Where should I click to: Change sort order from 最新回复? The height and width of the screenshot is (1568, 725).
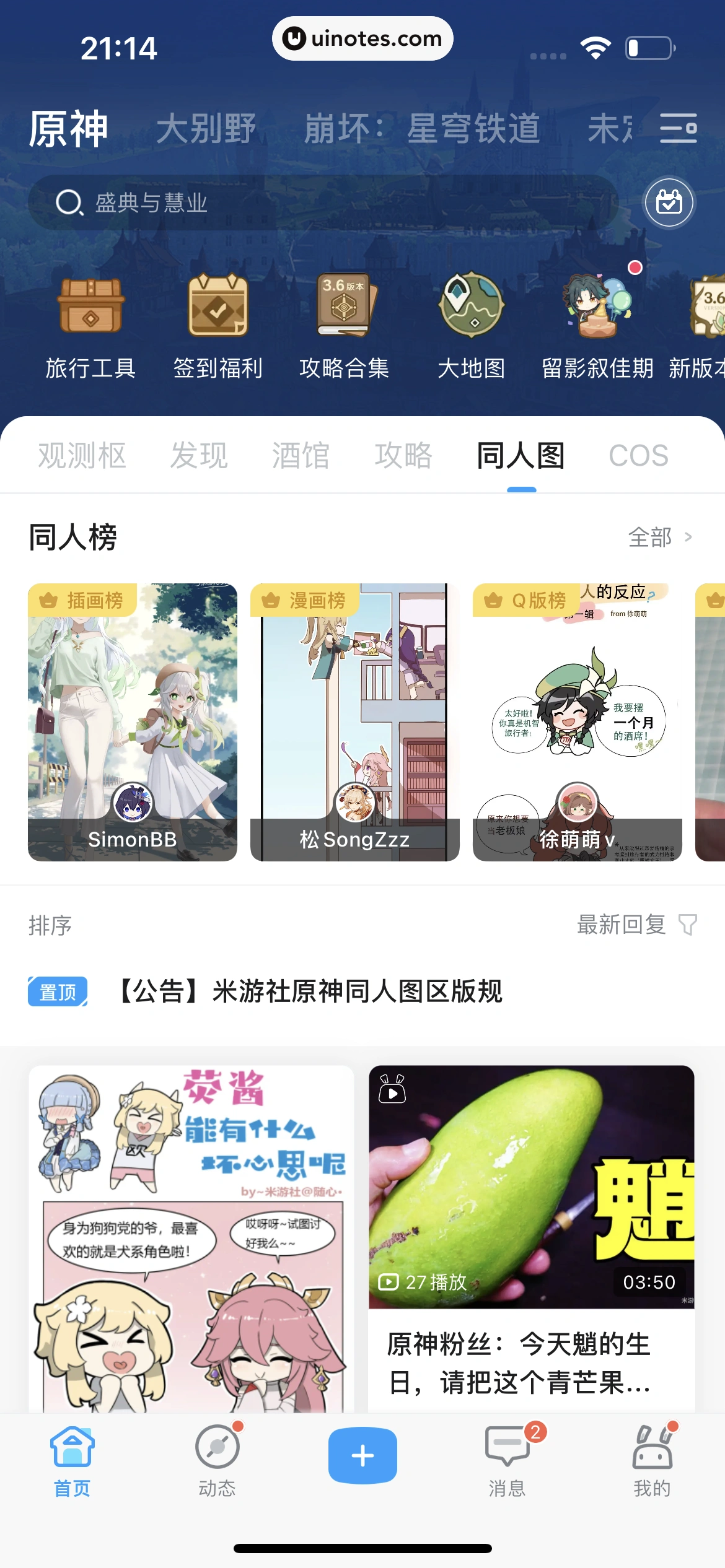636,925
